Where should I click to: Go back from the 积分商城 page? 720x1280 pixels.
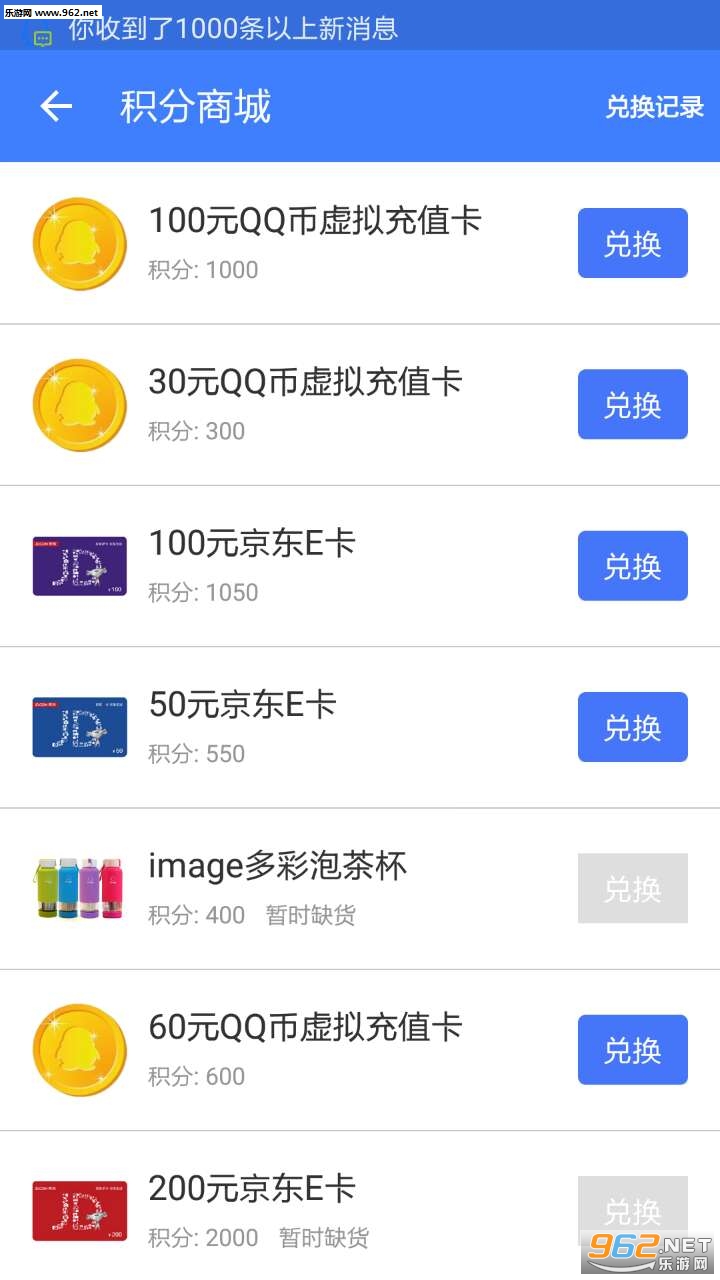pos(56,106)
